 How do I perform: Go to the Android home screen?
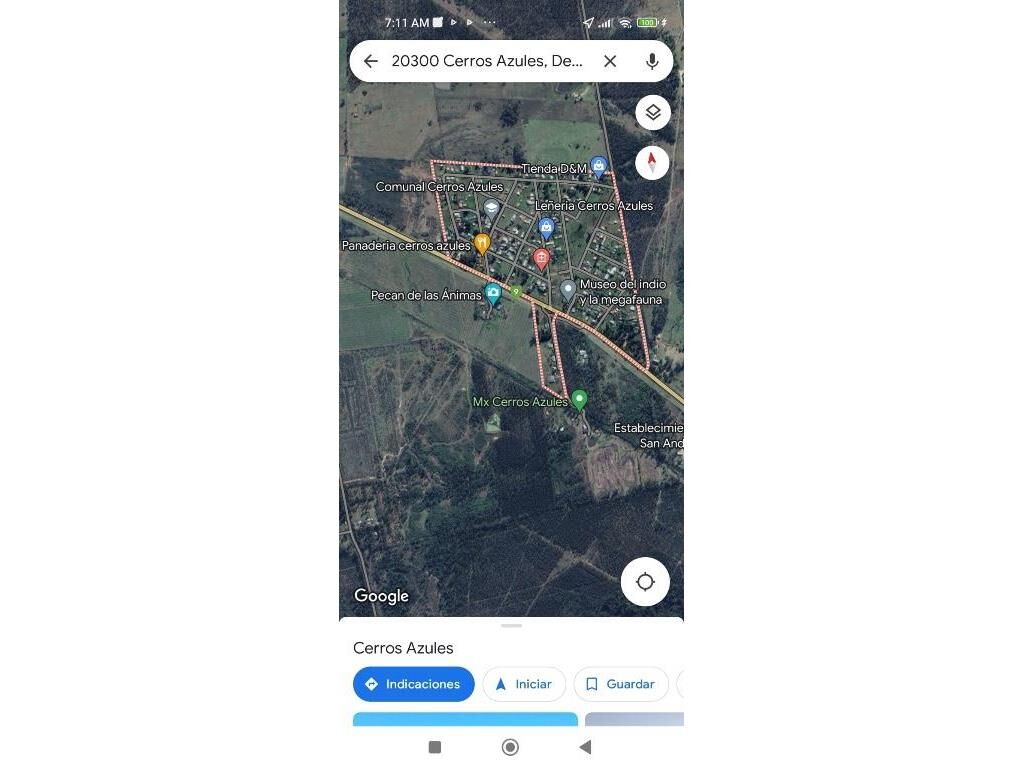point(510,747)
